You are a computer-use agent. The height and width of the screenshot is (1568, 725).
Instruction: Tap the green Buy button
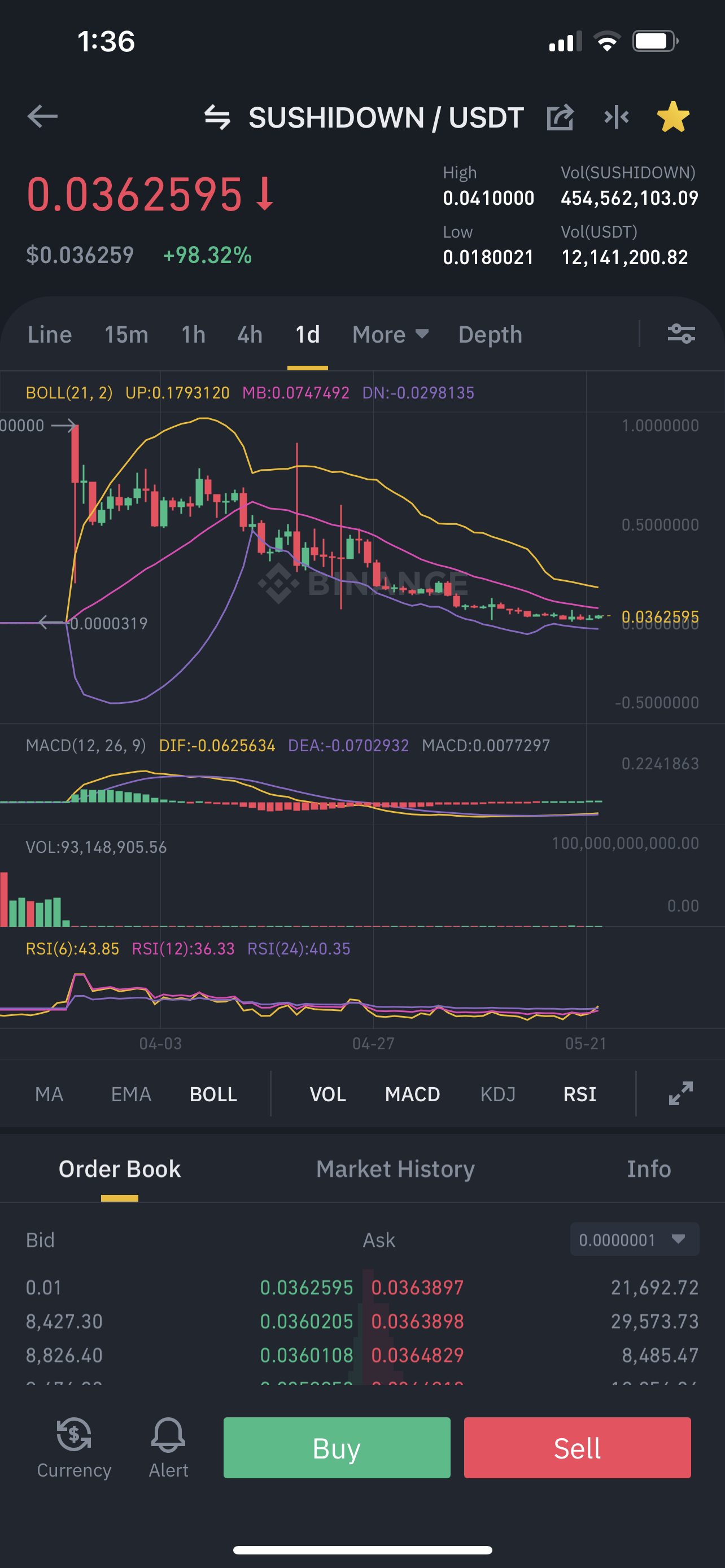pos(337,1447)
